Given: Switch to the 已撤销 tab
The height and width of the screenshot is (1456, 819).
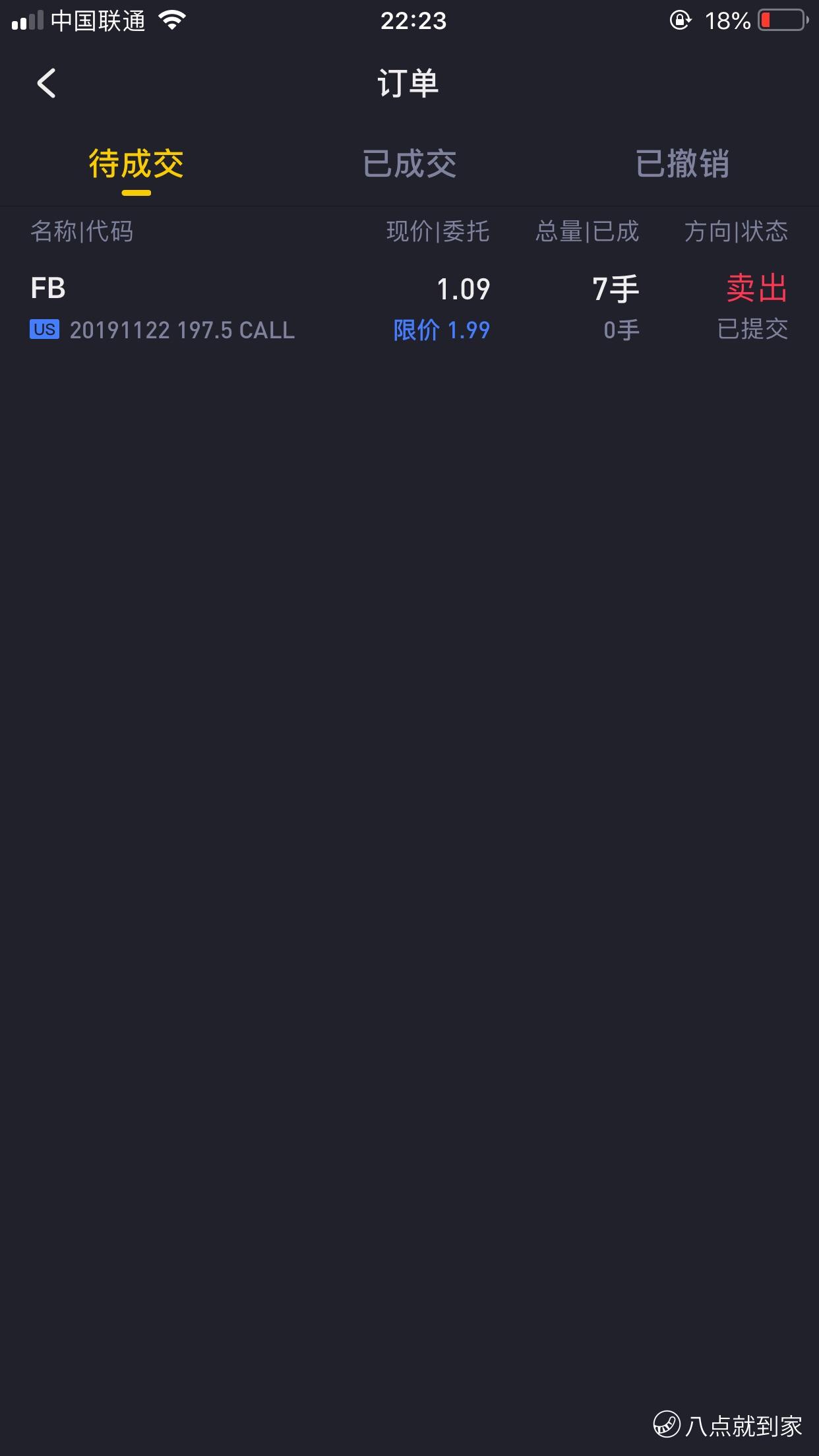Looking at the screenshot, I should click(x=682, y=164).
